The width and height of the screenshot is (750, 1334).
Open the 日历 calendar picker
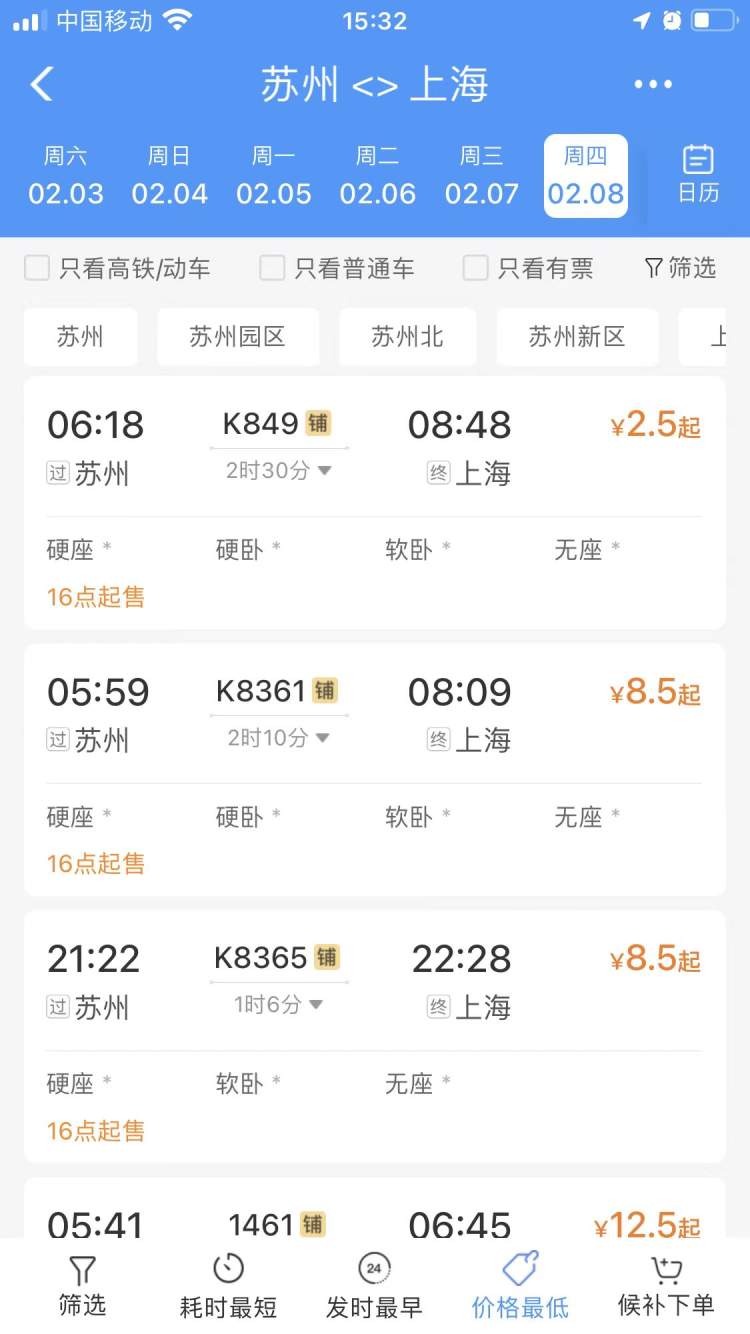point(698,174)
